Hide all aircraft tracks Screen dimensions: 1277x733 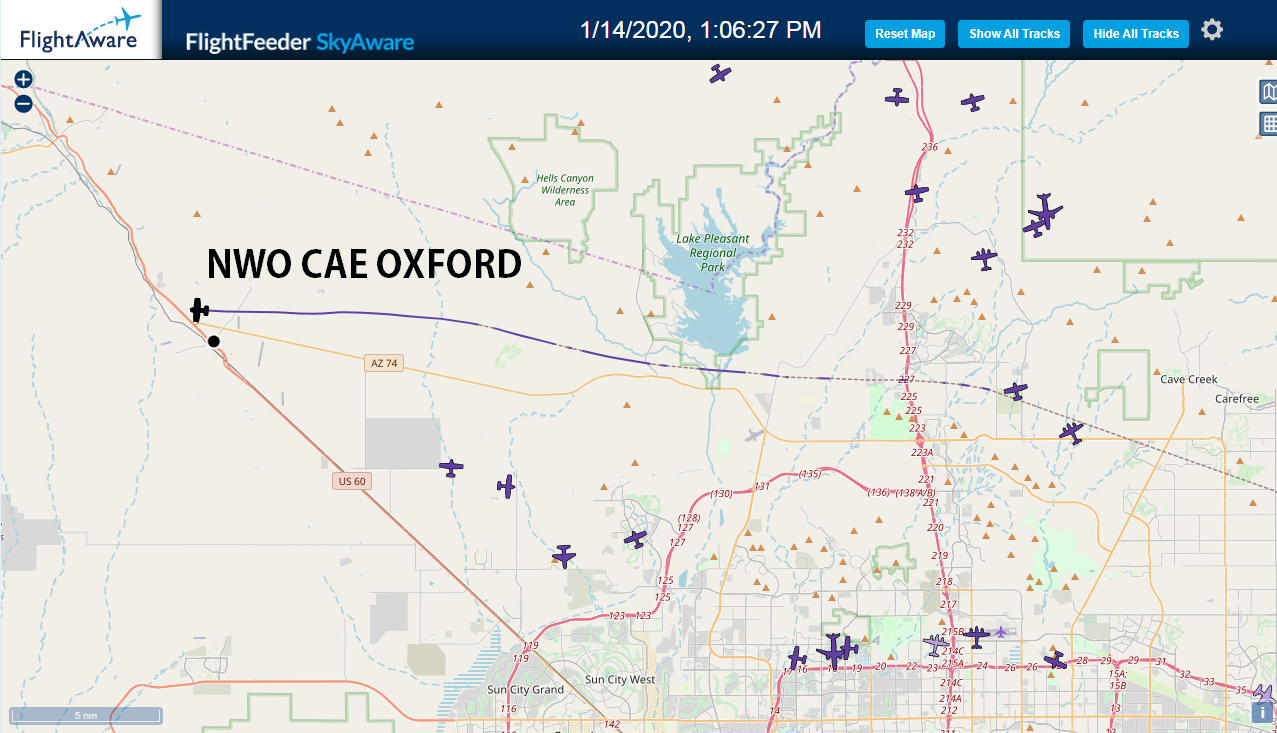click(x=1136, y=34)
